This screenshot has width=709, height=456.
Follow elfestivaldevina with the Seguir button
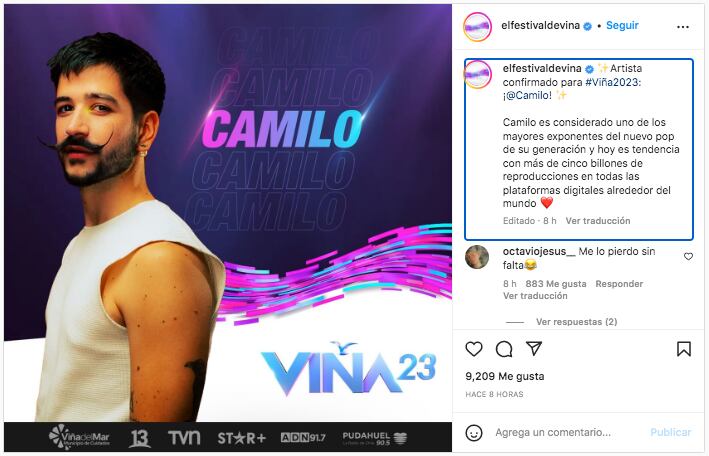tap(621, 25)
